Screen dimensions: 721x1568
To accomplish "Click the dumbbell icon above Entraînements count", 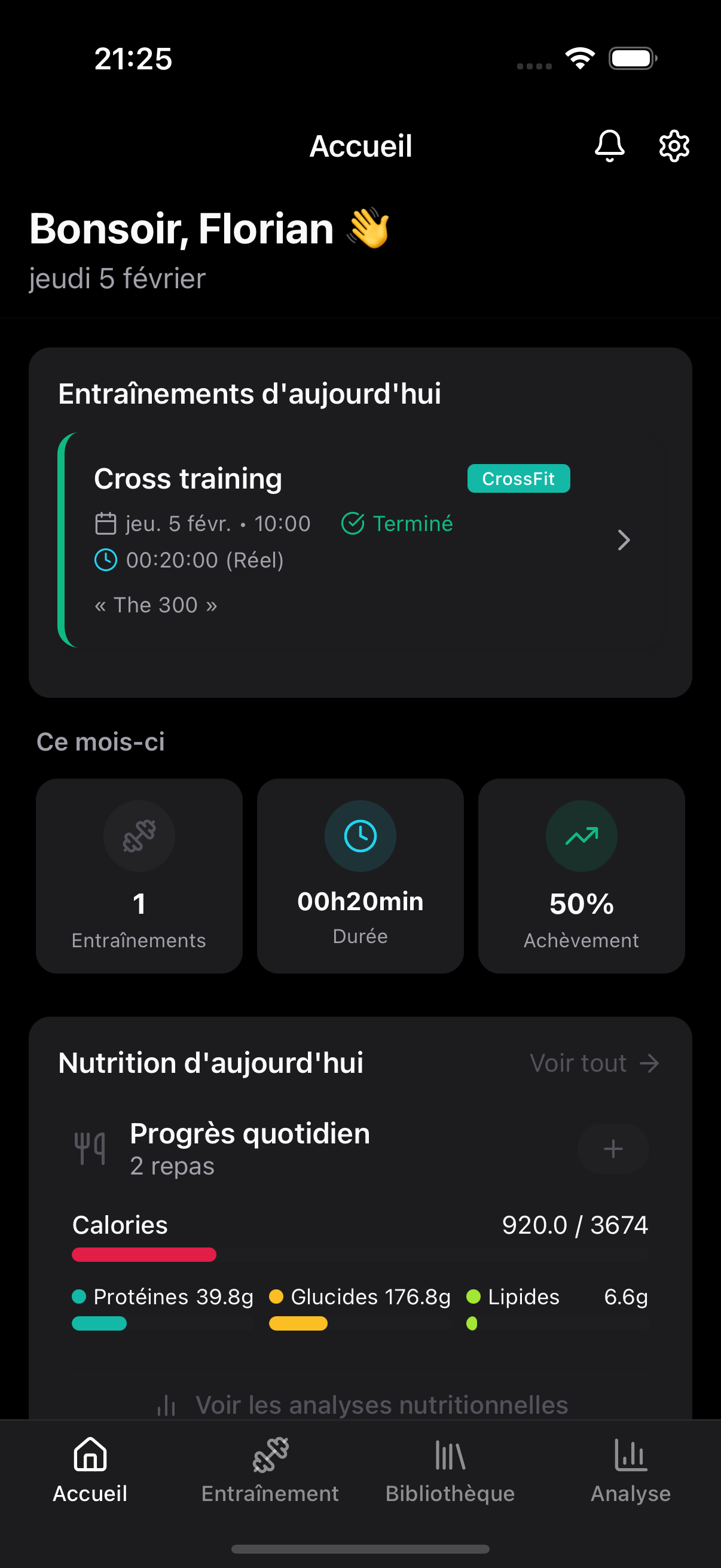I will point(139,836).
